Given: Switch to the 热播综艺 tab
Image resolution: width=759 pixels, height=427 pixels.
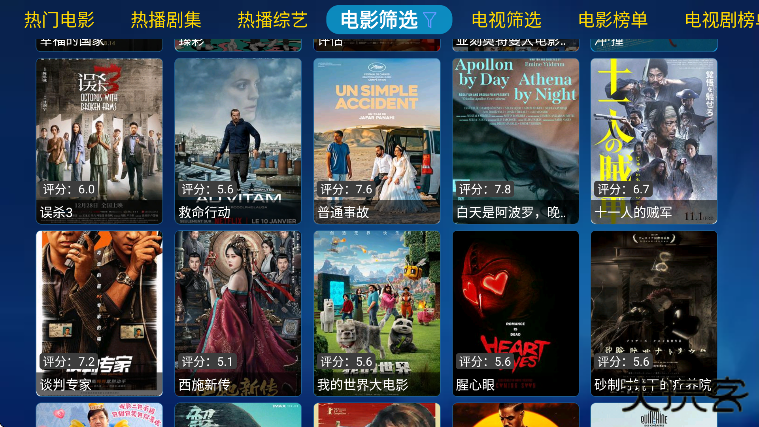Looking at the screenshot, I should [272, 20].
